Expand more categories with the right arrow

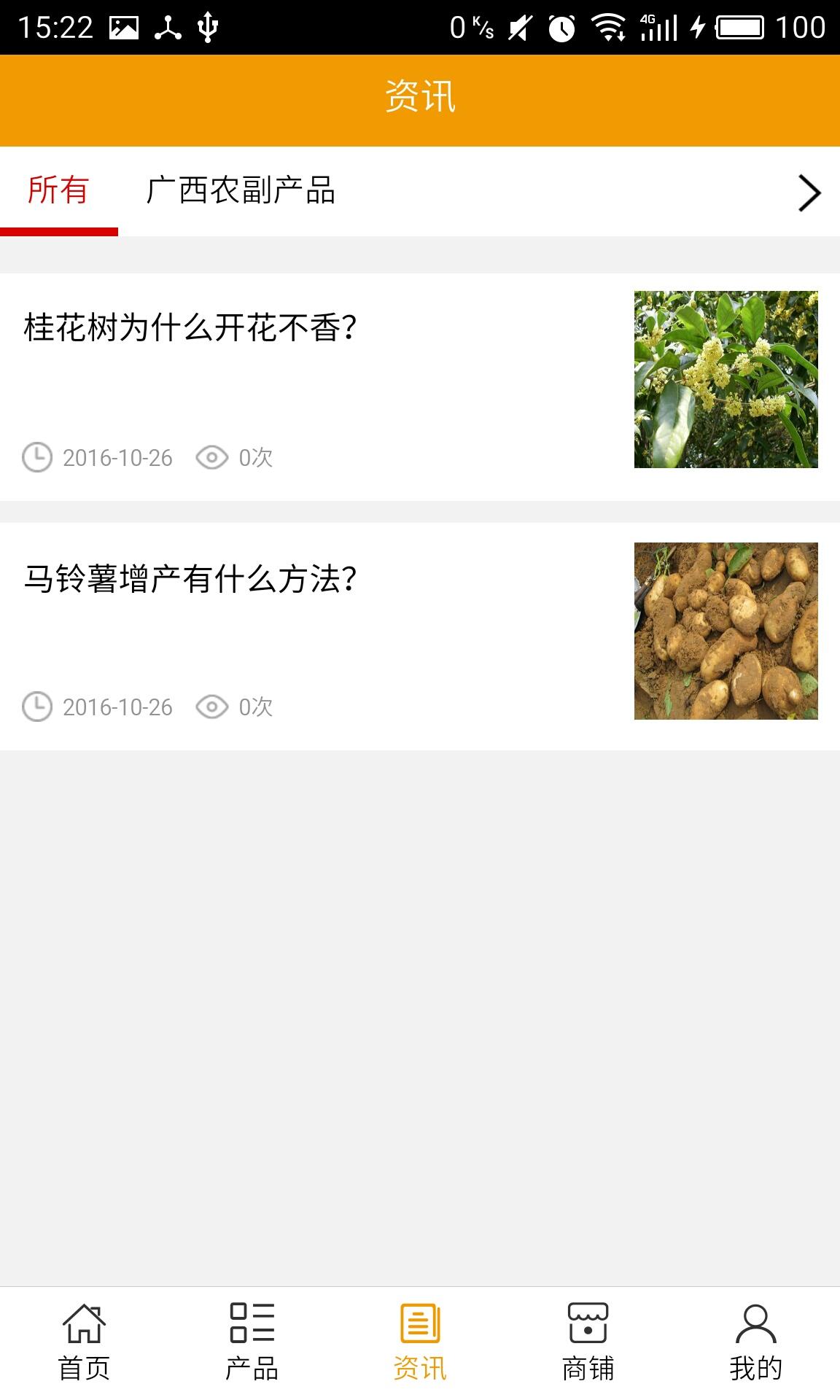pyautogui.click(x=809, y=193)
